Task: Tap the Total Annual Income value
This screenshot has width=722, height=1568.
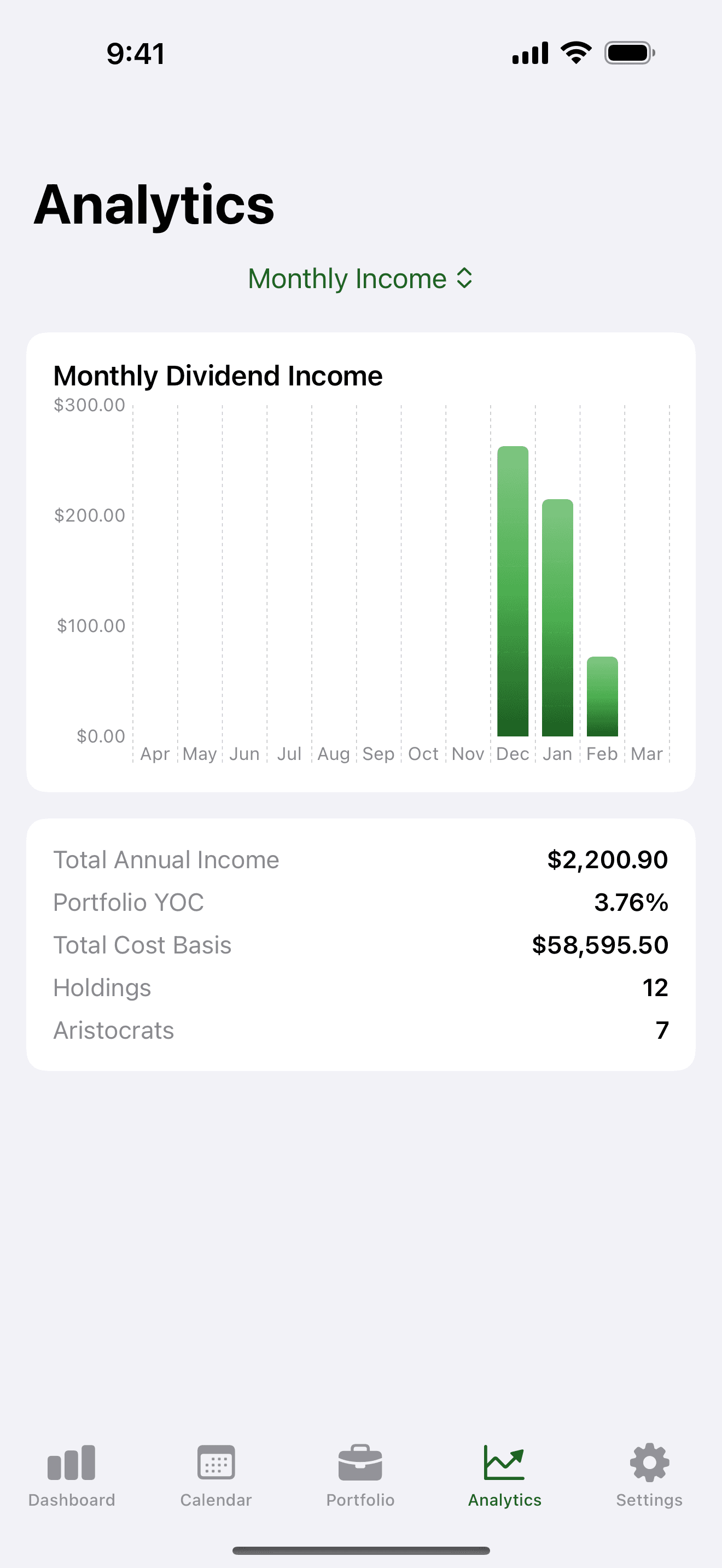Action: 607,860
